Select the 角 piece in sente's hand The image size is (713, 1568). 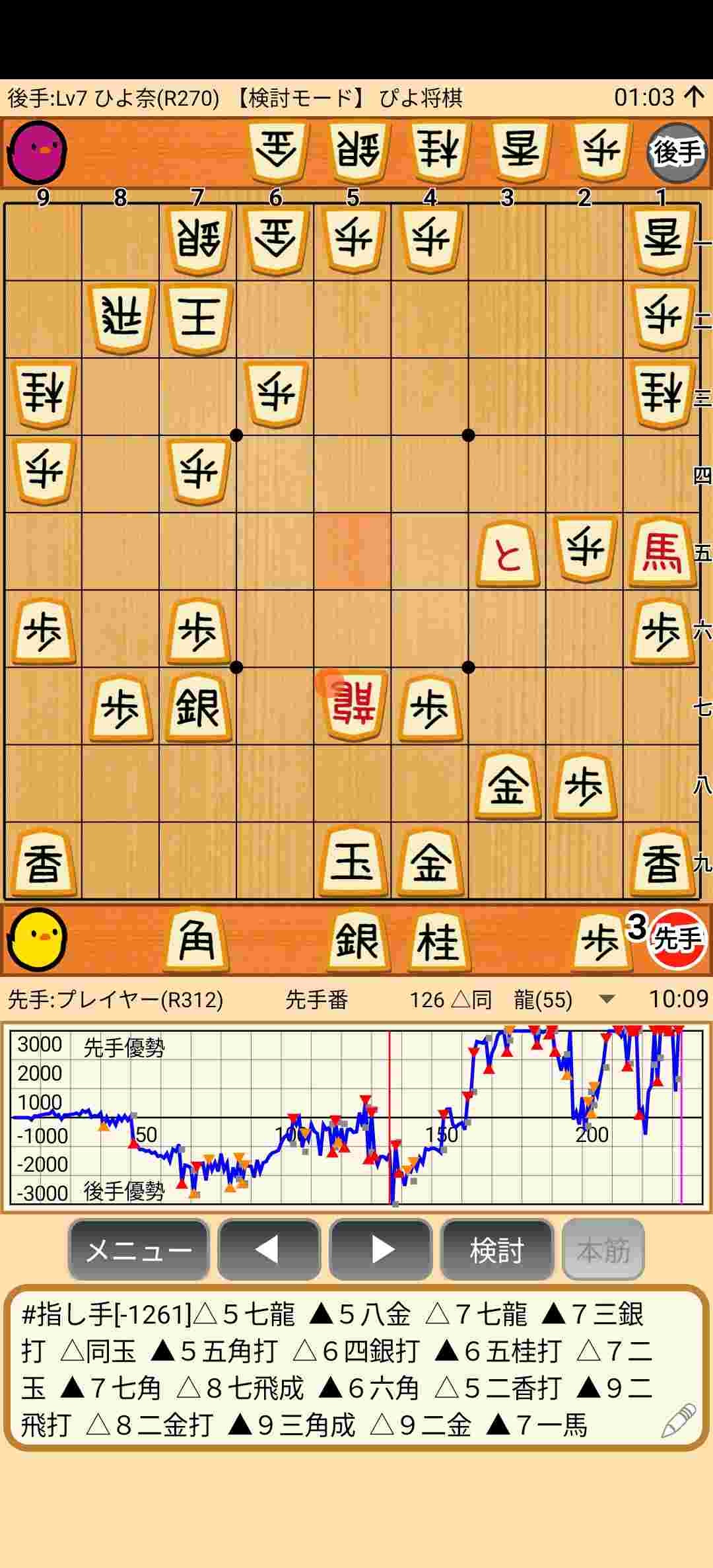196,940
